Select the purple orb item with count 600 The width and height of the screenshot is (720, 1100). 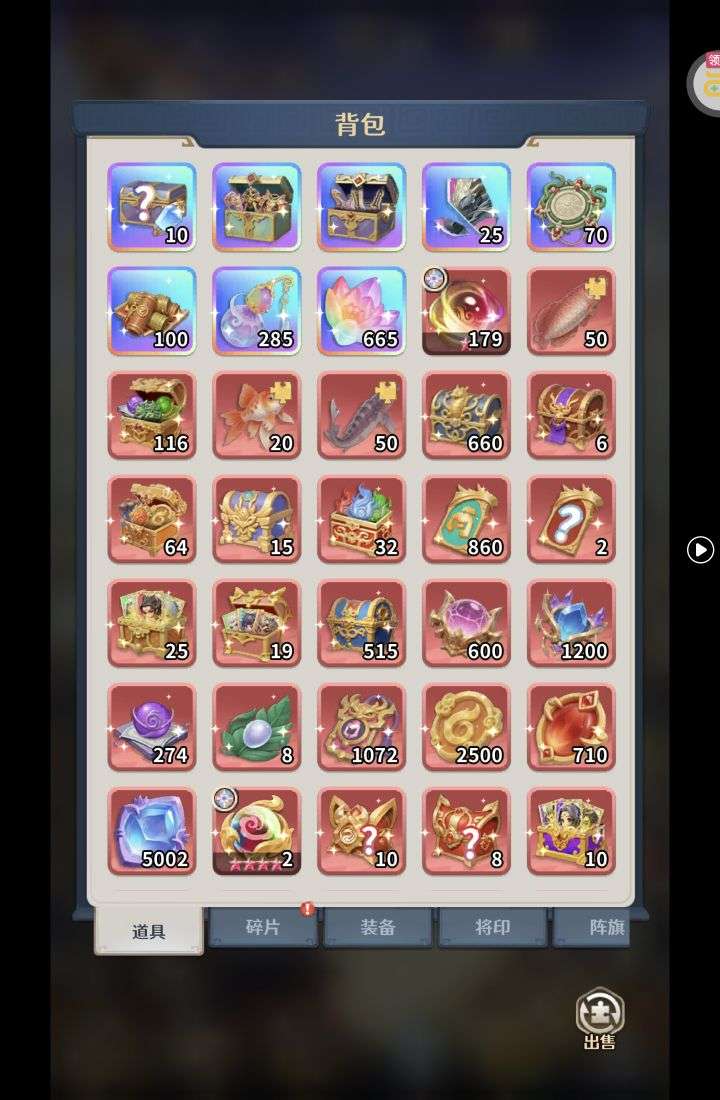[x=466, y=623]
